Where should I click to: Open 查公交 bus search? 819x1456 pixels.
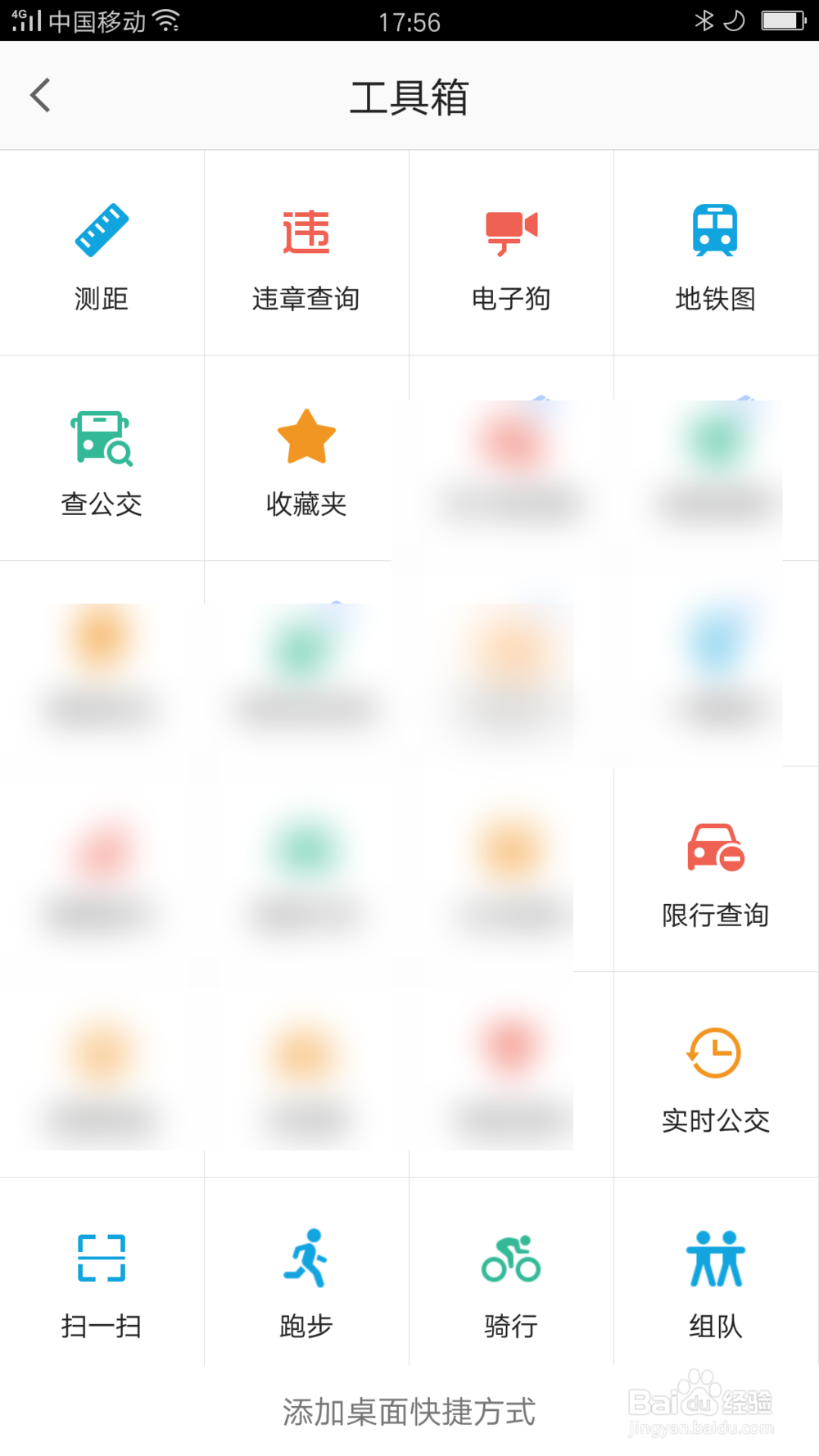pos(102,459)
